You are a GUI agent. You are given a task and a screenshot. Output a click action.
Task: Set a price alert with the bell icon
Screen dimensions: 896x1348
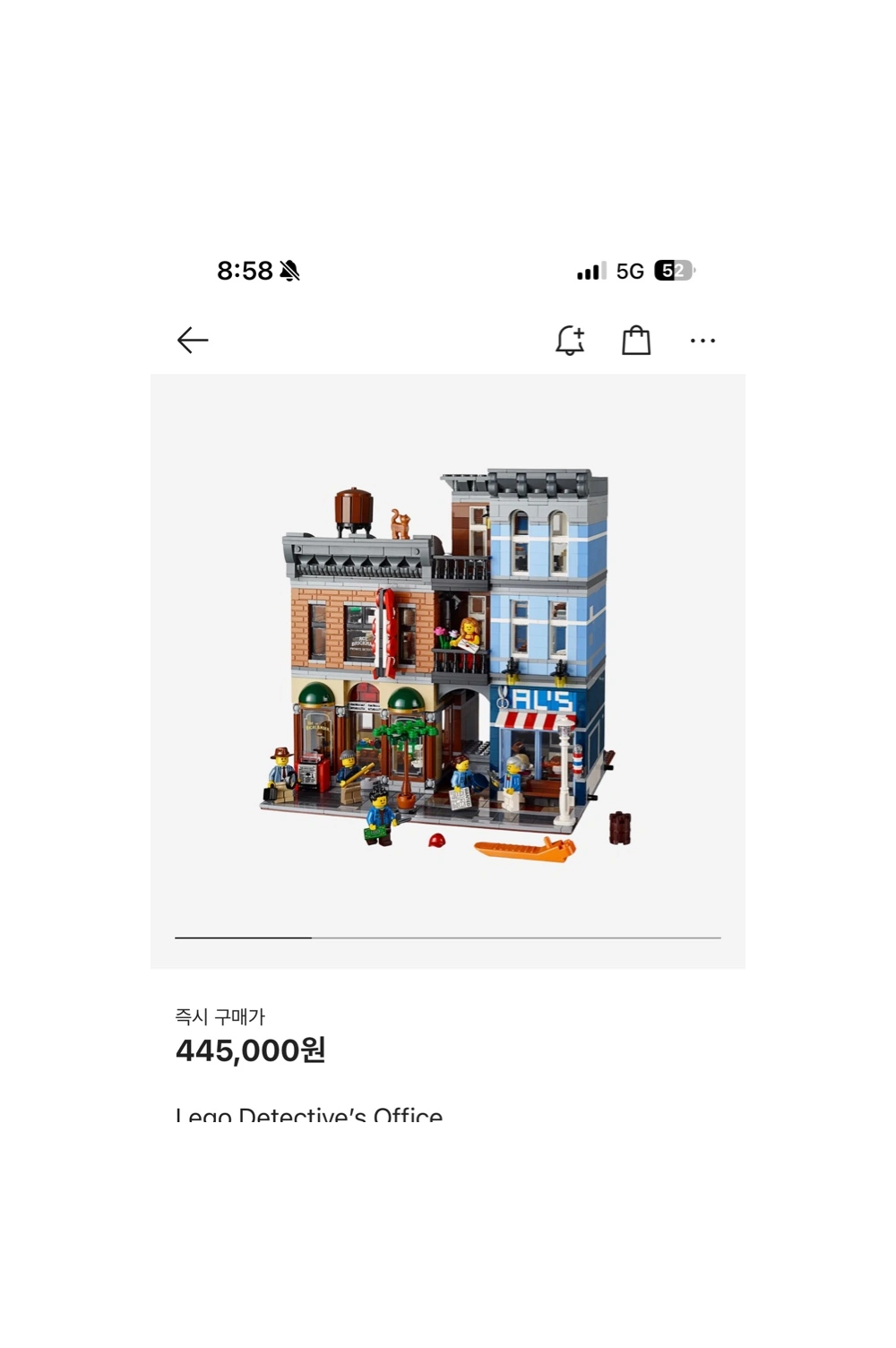point(570,341)
